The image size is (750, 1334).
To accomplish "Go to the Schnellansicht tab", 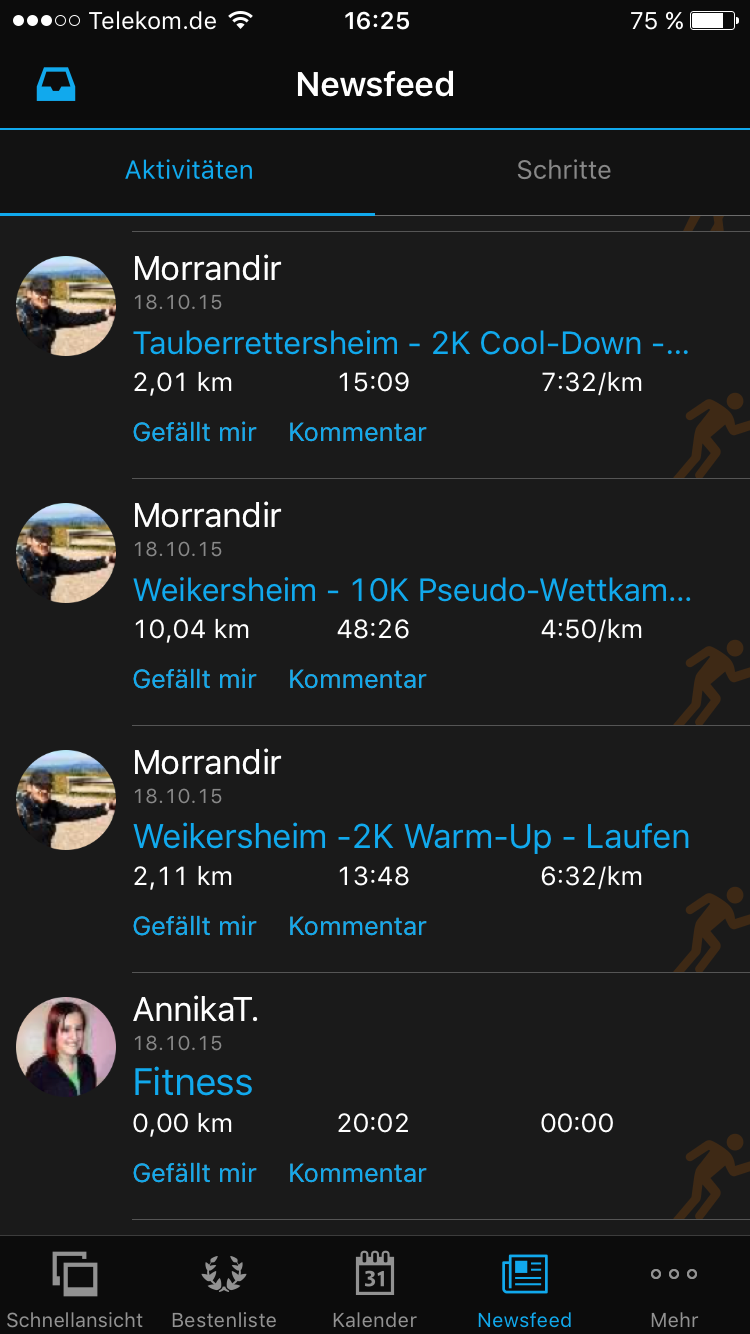I will pos(75,1288).
